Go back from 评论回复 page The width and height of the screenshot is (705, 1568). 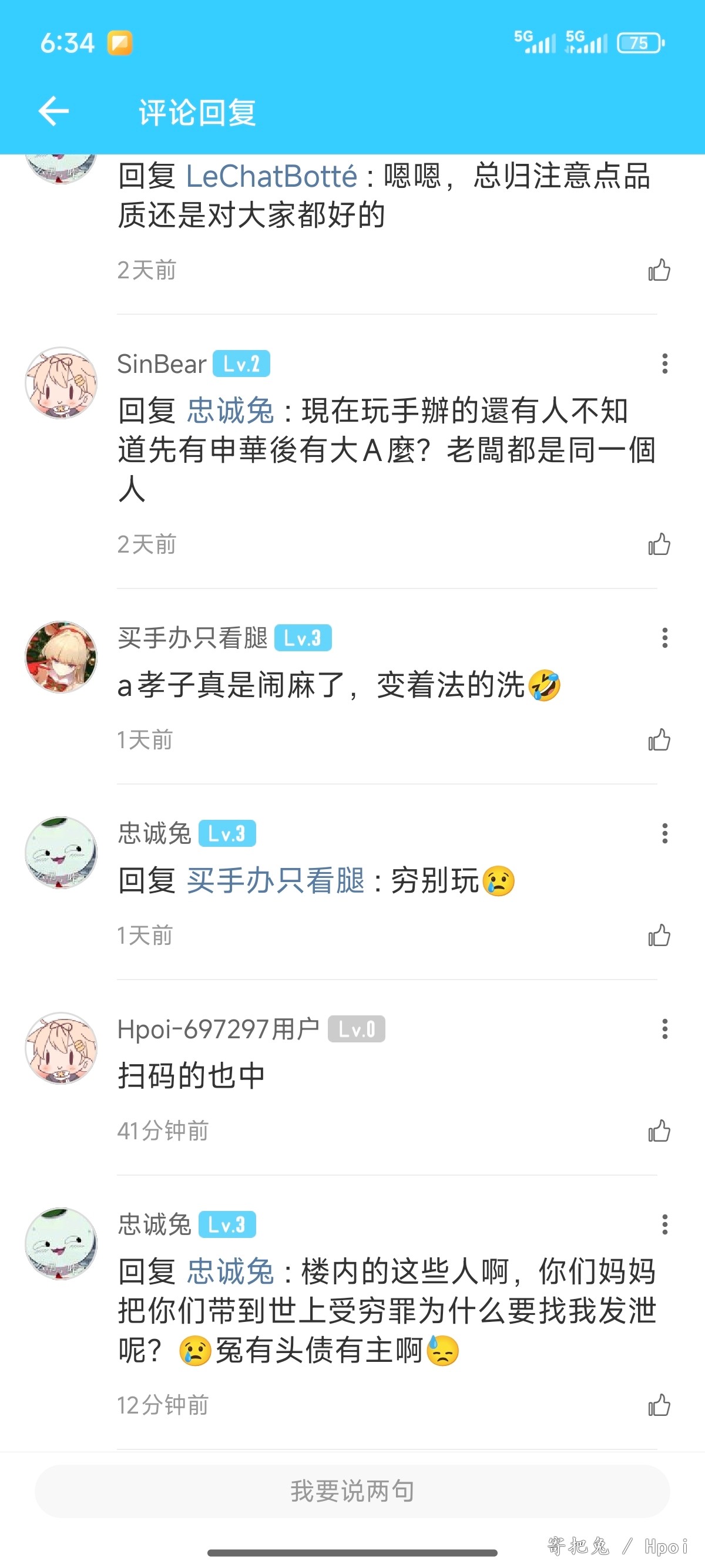53,112
